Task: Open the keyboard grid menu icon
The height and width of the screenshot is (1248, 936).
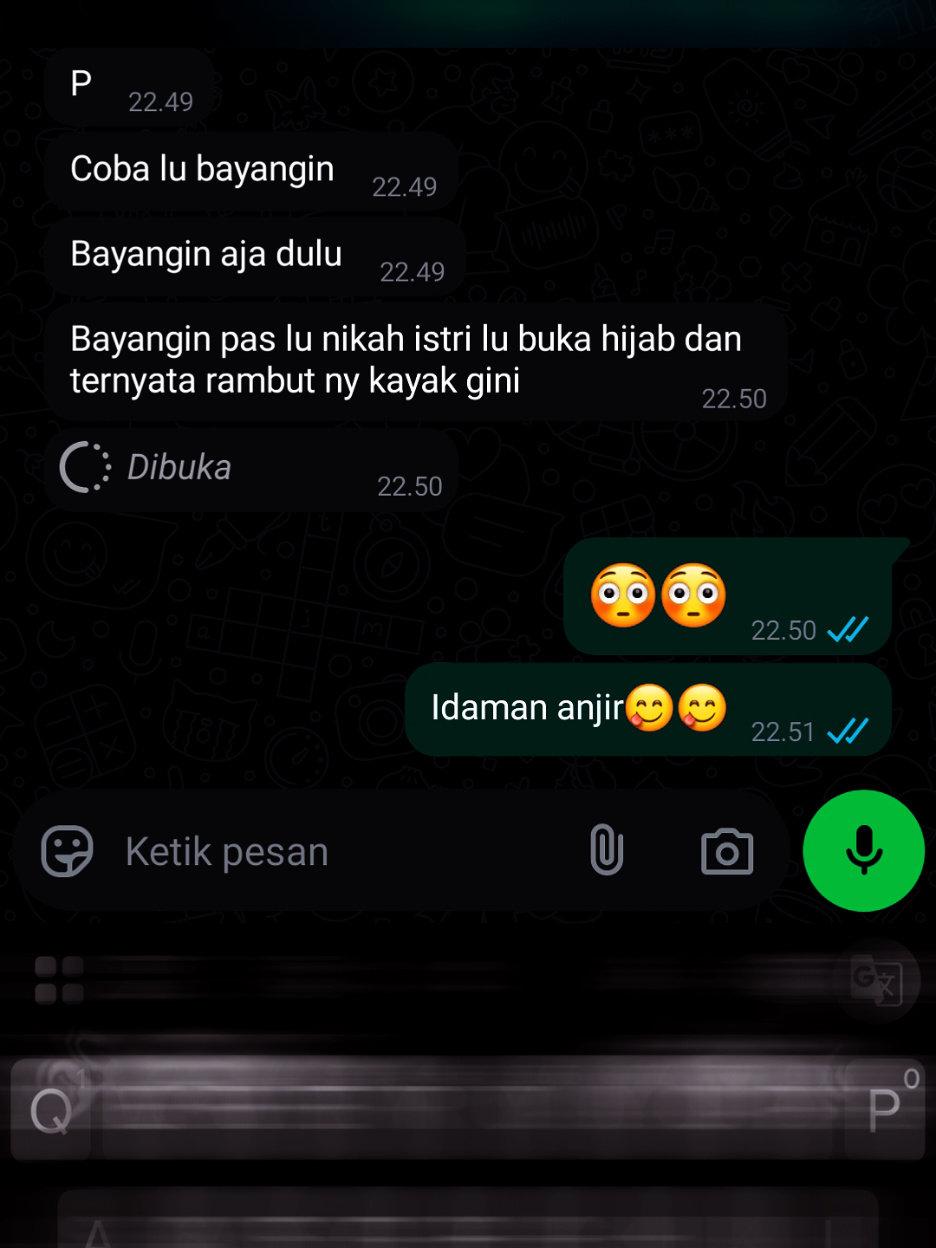Action: (59, 980)
